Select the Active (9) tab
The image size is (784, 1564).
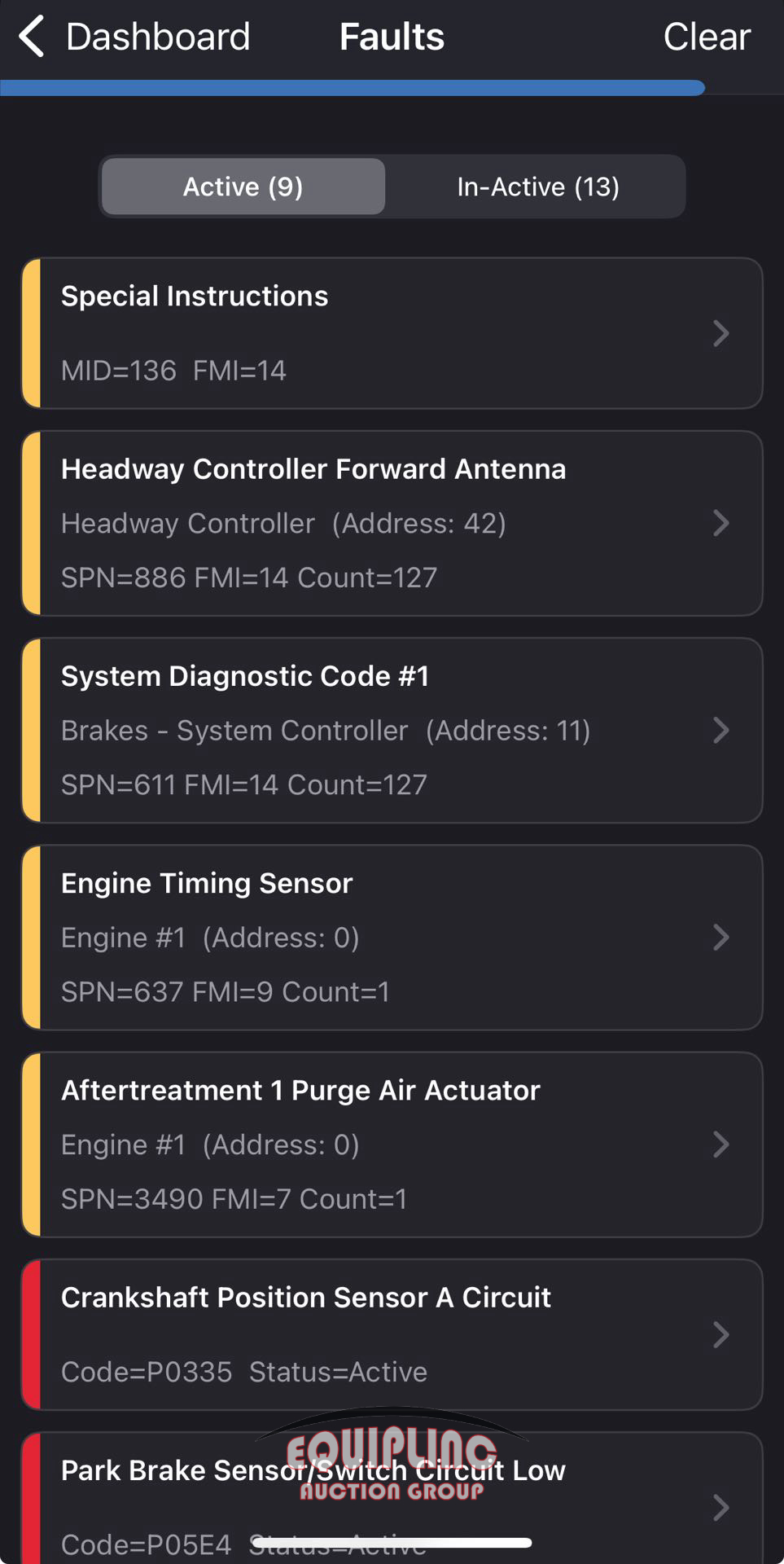click(243, 187)
